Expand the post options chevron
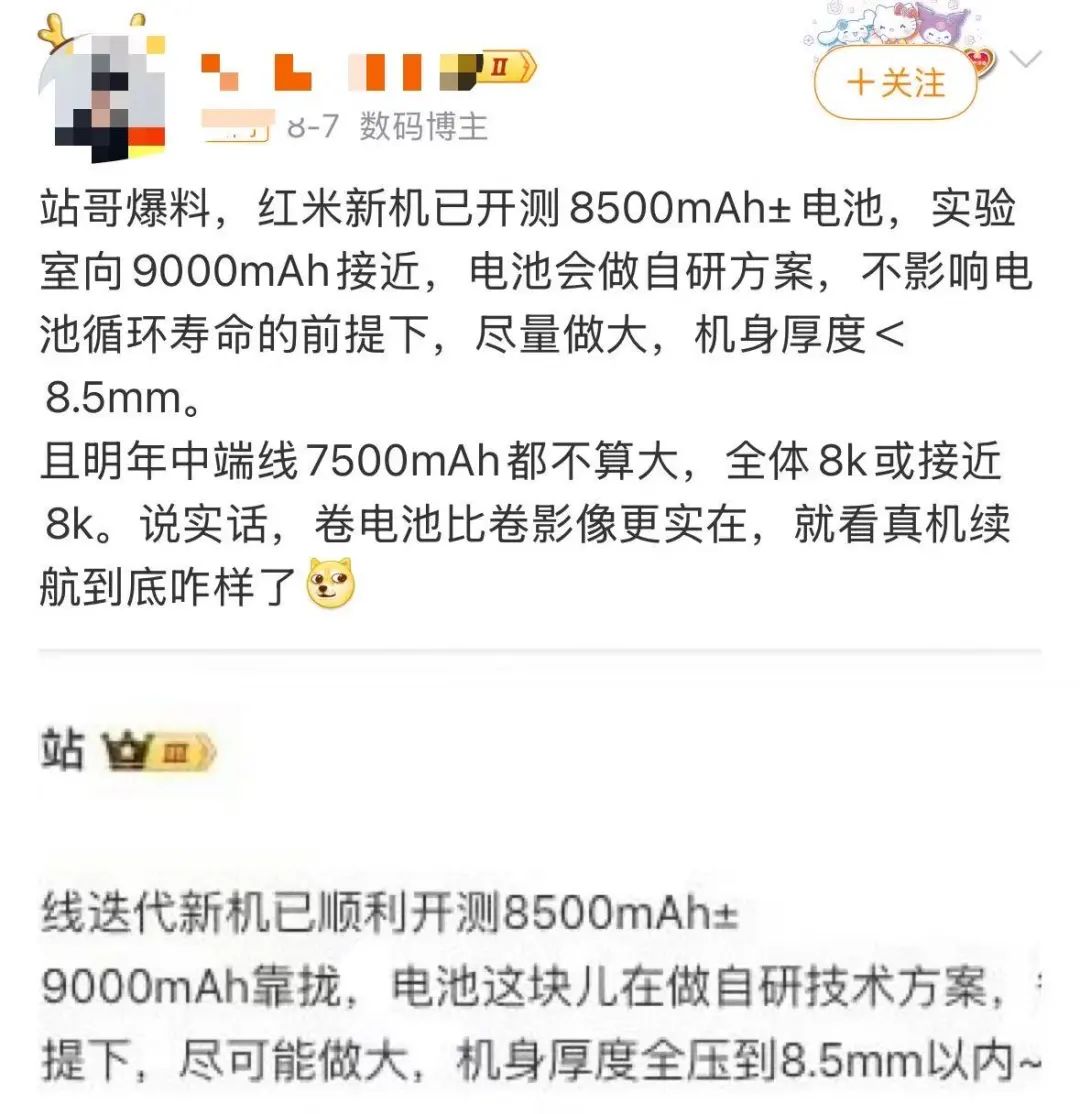 [x=1025, y=60]
